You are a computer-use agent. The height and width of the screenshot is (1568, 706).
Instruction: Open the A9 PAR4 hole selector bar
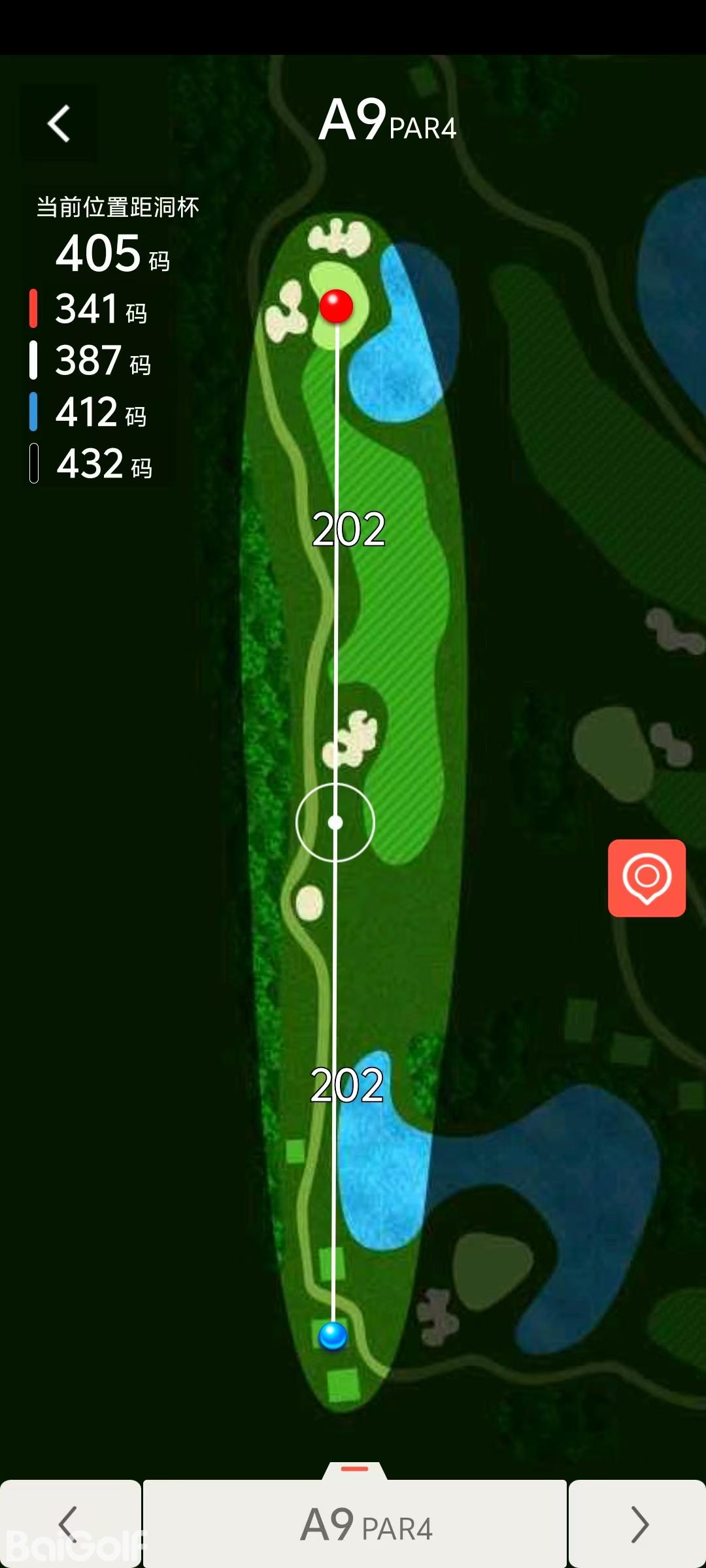(x=355, y=1524)
